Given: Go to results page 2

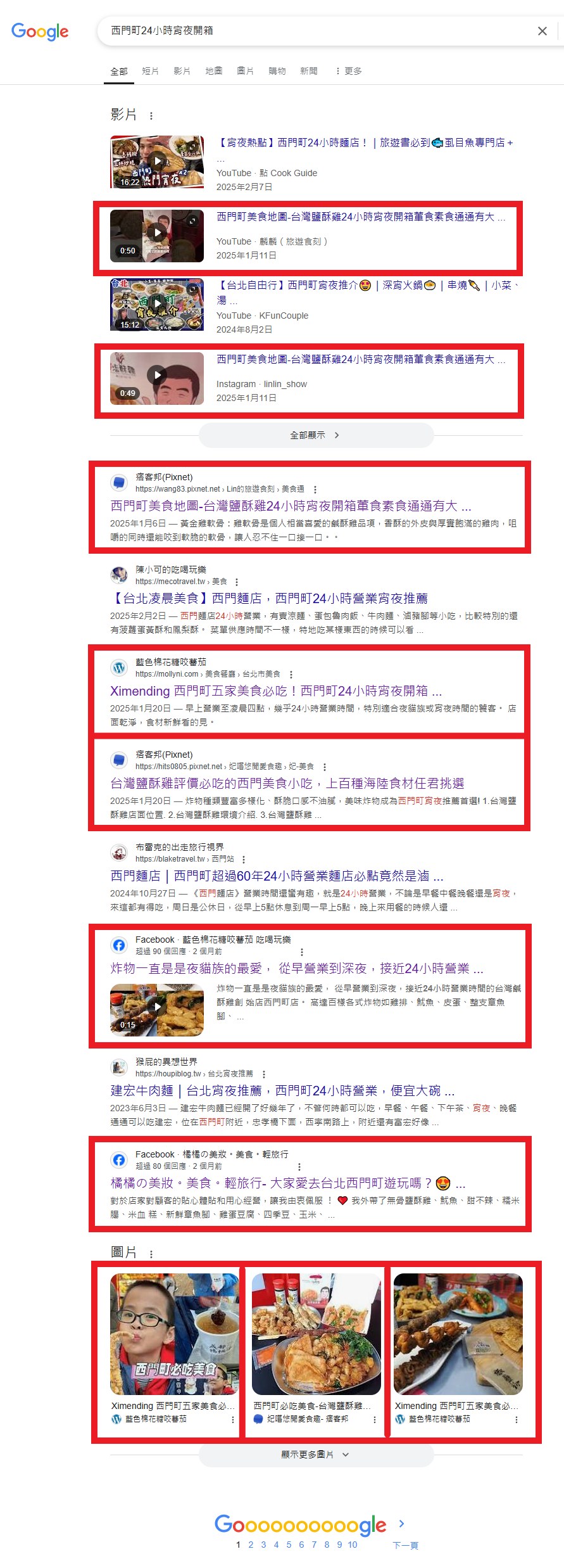Looking at the screenshot, I should click(x=251, y=1545).
